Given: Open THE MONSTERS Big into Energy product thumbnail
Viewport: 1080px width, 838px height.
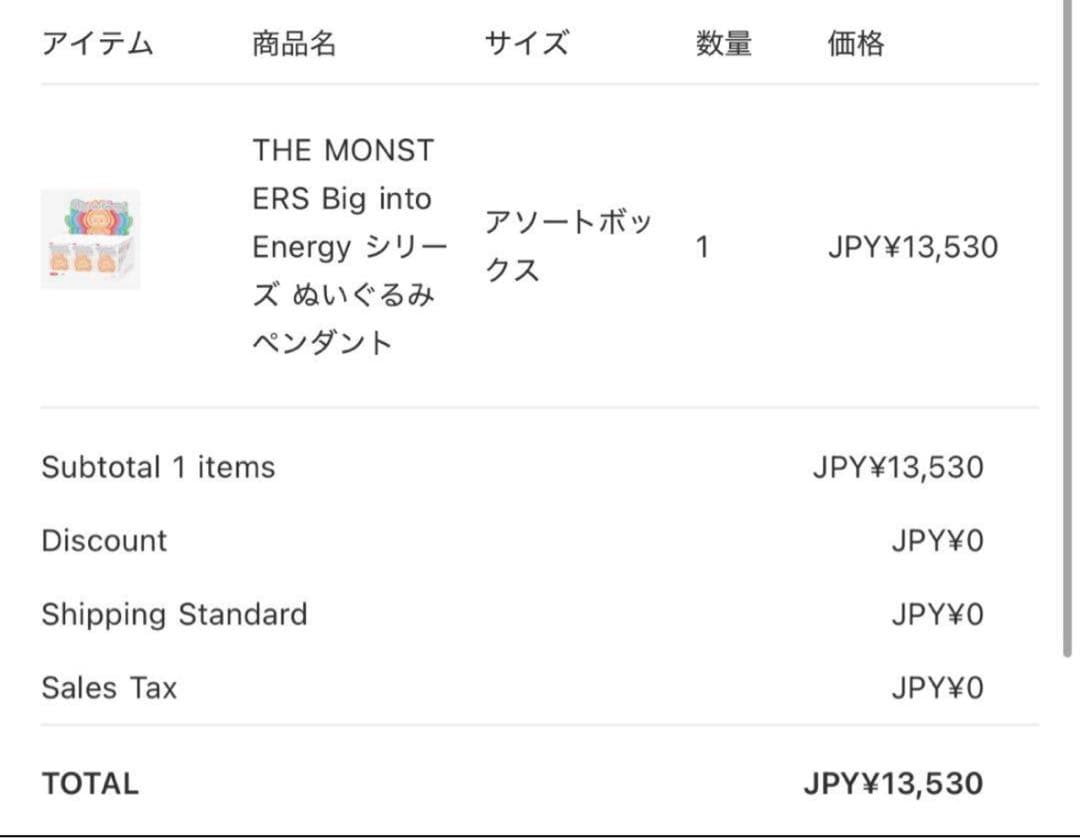Looking at the screenshot, I should [x=90, y=240].
